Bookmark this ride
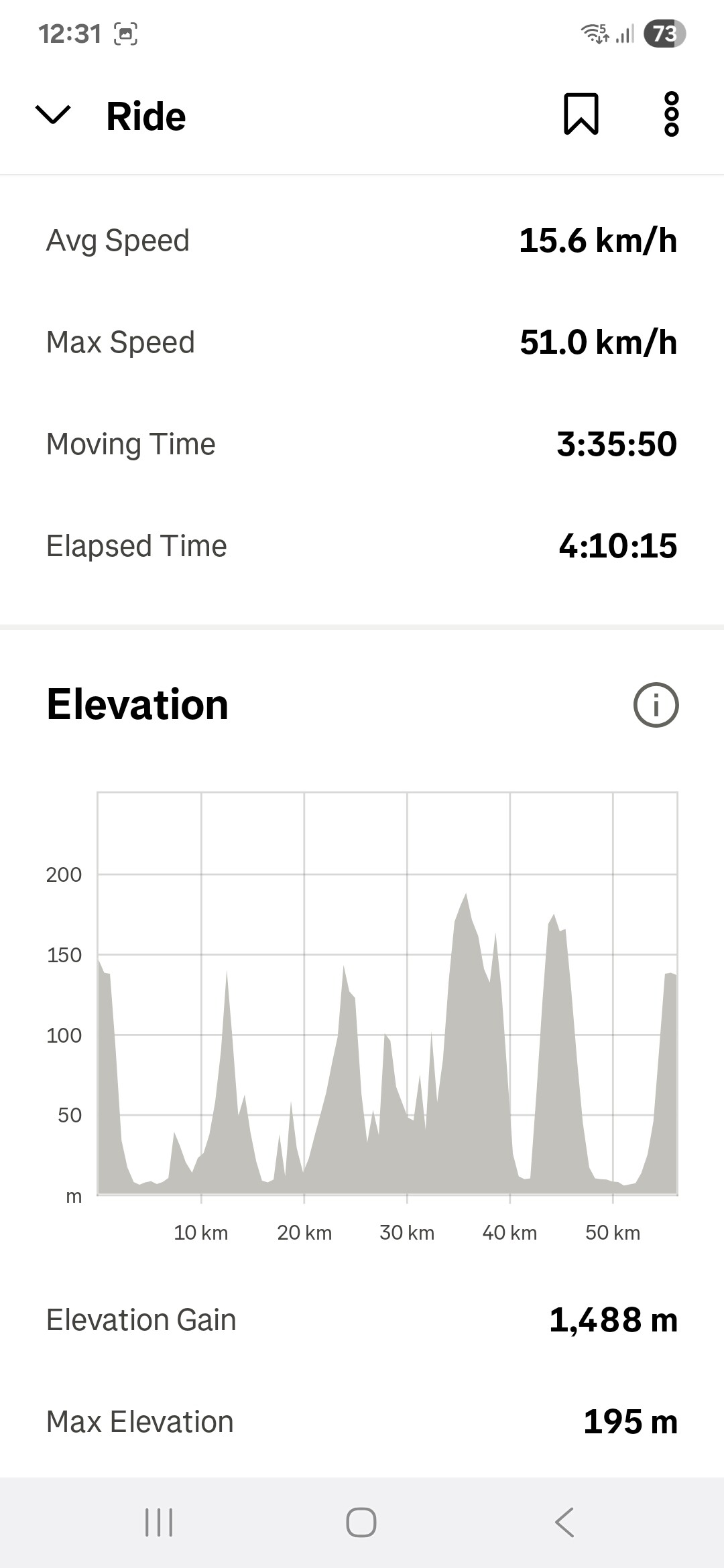The height and width of the screenshot is (1568, 724). (x=581, y=115)
